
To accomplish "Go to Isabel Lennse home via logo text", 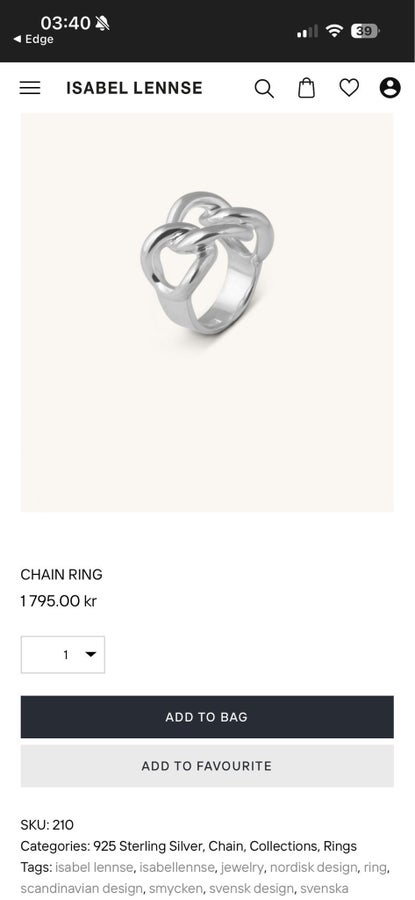I will (x=134, y=88).
